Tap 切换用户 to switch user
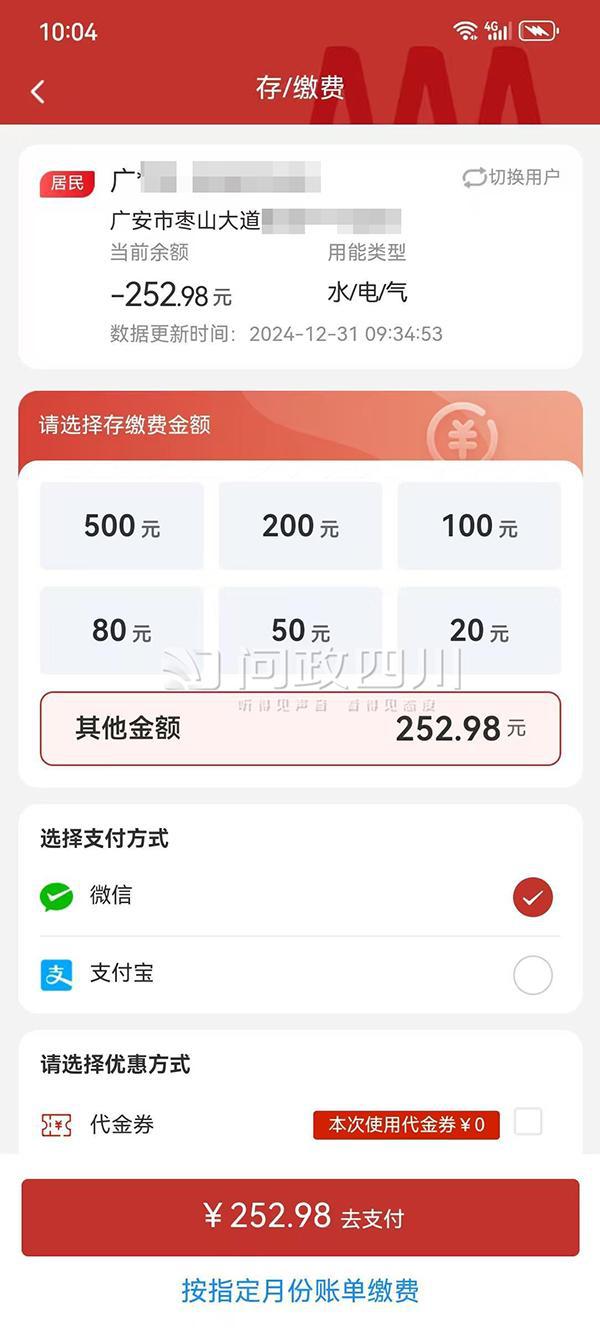This screenshot has width=600, height=1335. pyautogui.click(x=511, y=177)
